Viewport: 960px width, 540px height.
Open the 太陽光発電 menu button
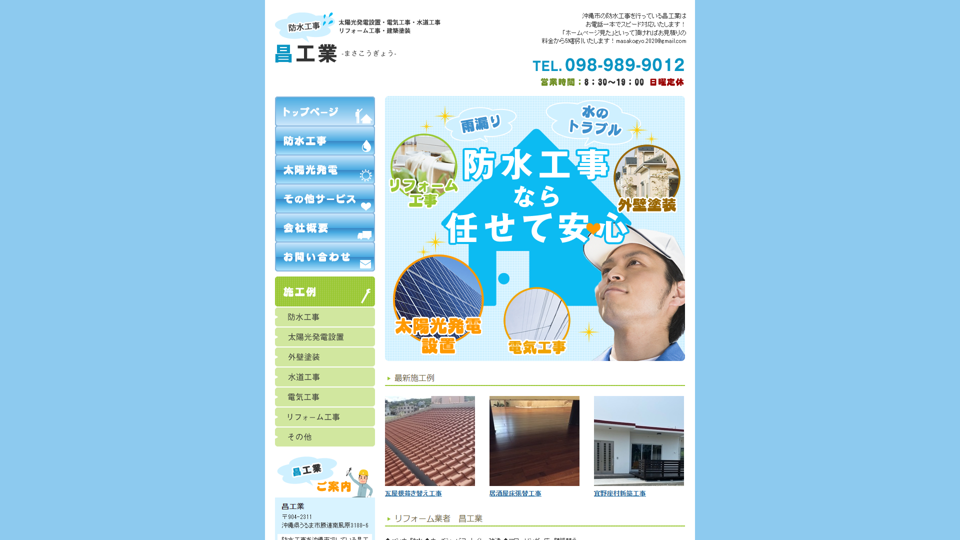[x=324, y=170]
